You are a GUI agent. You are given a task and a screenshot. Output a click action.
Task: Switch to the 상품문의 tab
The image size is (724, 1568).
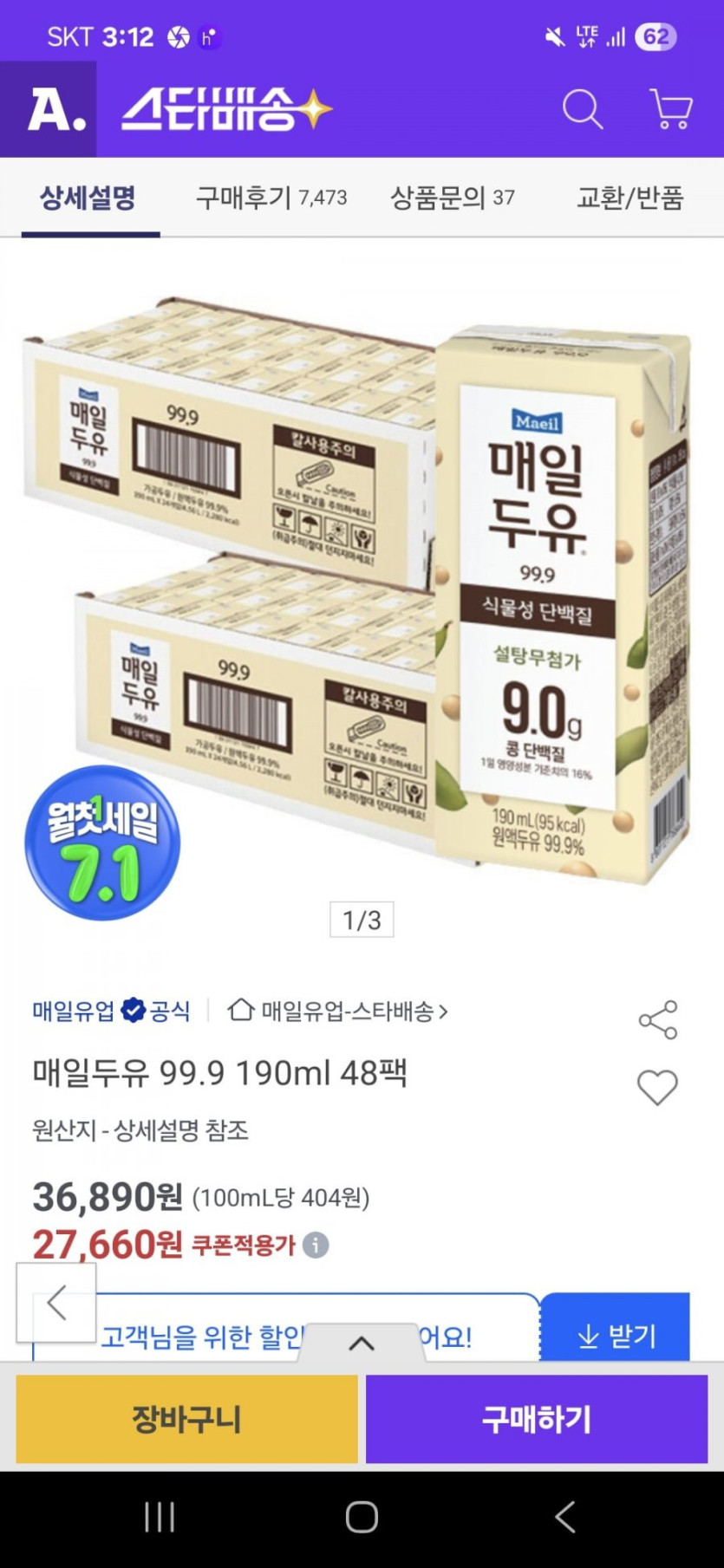tap(452, 198)
